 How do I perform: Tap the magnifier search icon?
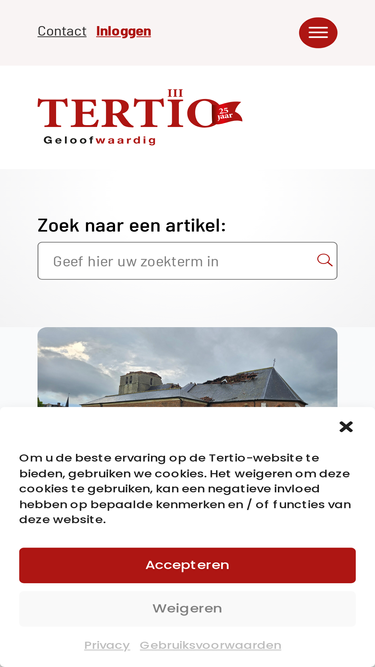pyautogui.click(x=324, y=260)
